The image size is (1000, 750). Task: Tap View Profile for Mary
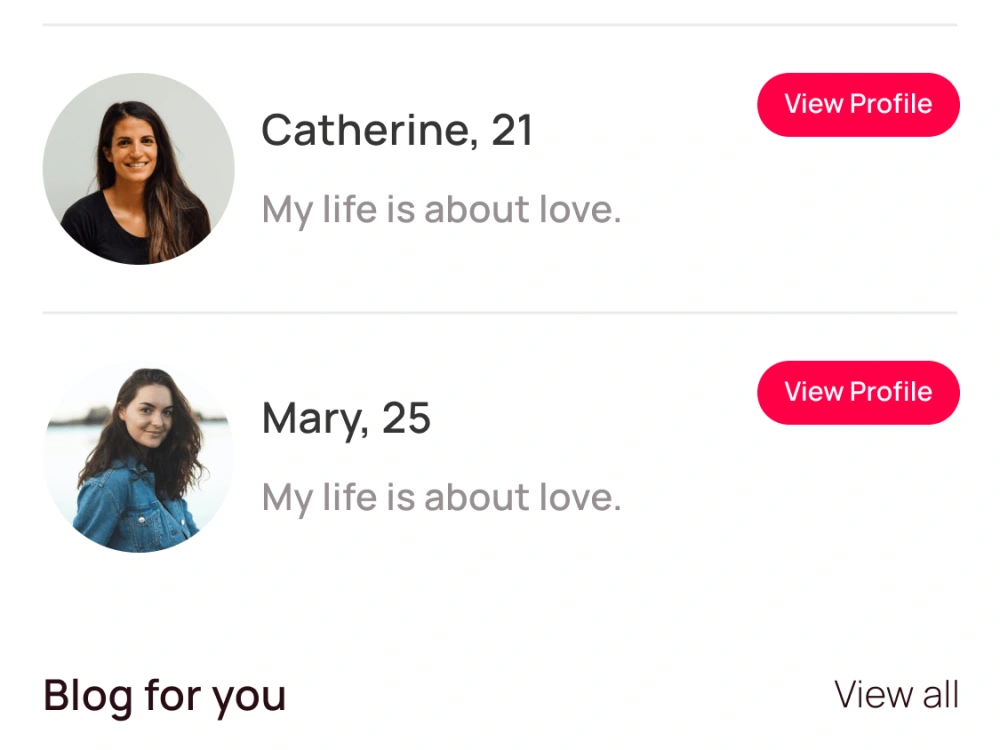(x=858, y=392)
